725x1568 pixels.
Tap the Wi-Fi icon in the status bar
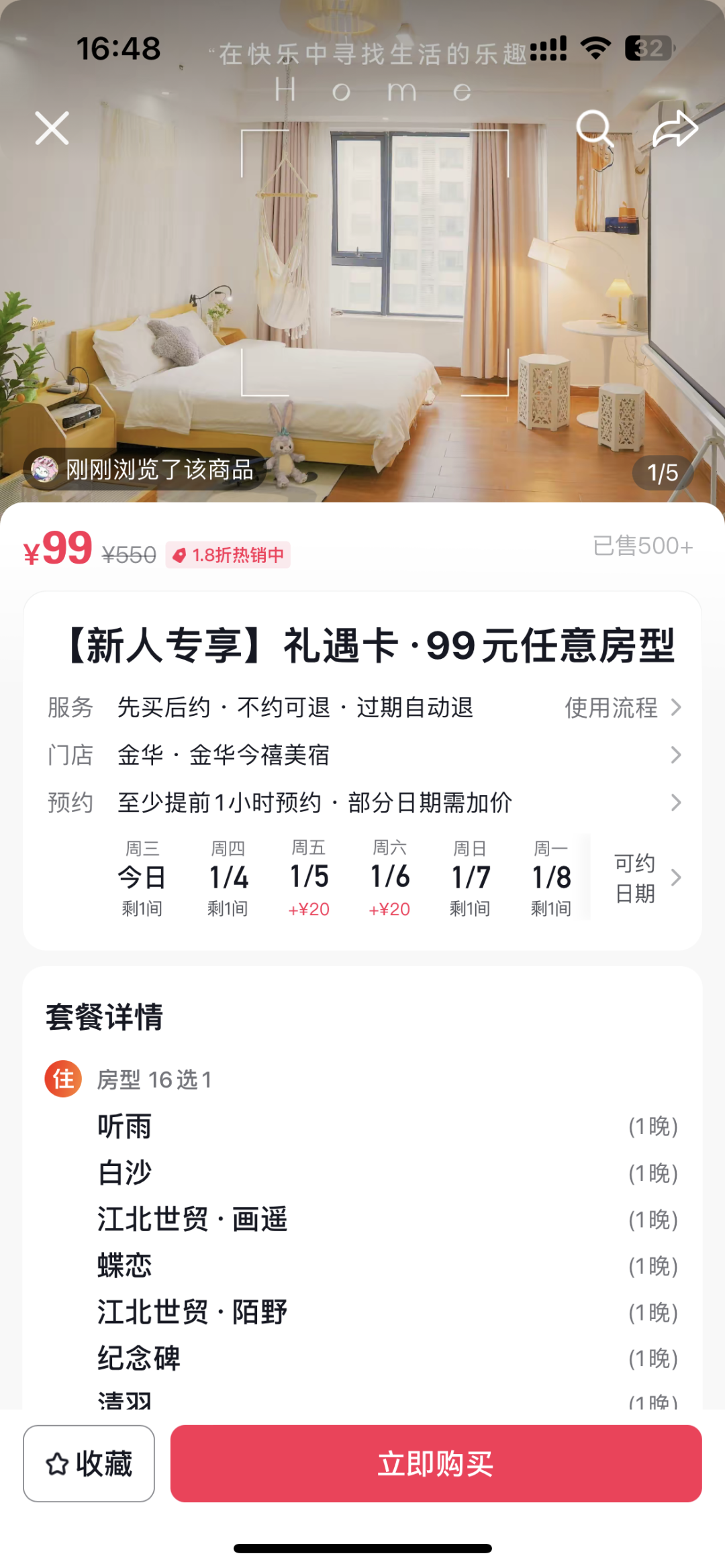pos(595,48)
